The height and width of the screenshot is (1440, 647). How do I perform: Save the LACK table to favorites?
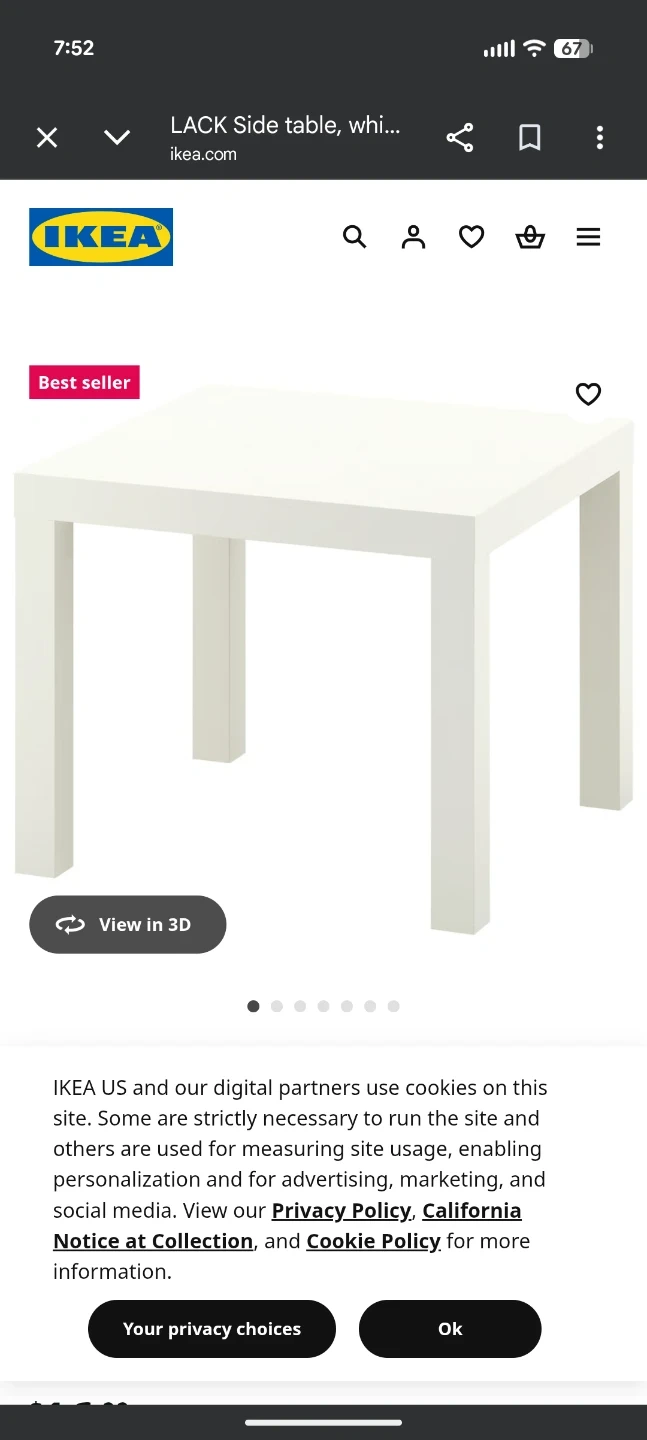click(x=588, y=394)
